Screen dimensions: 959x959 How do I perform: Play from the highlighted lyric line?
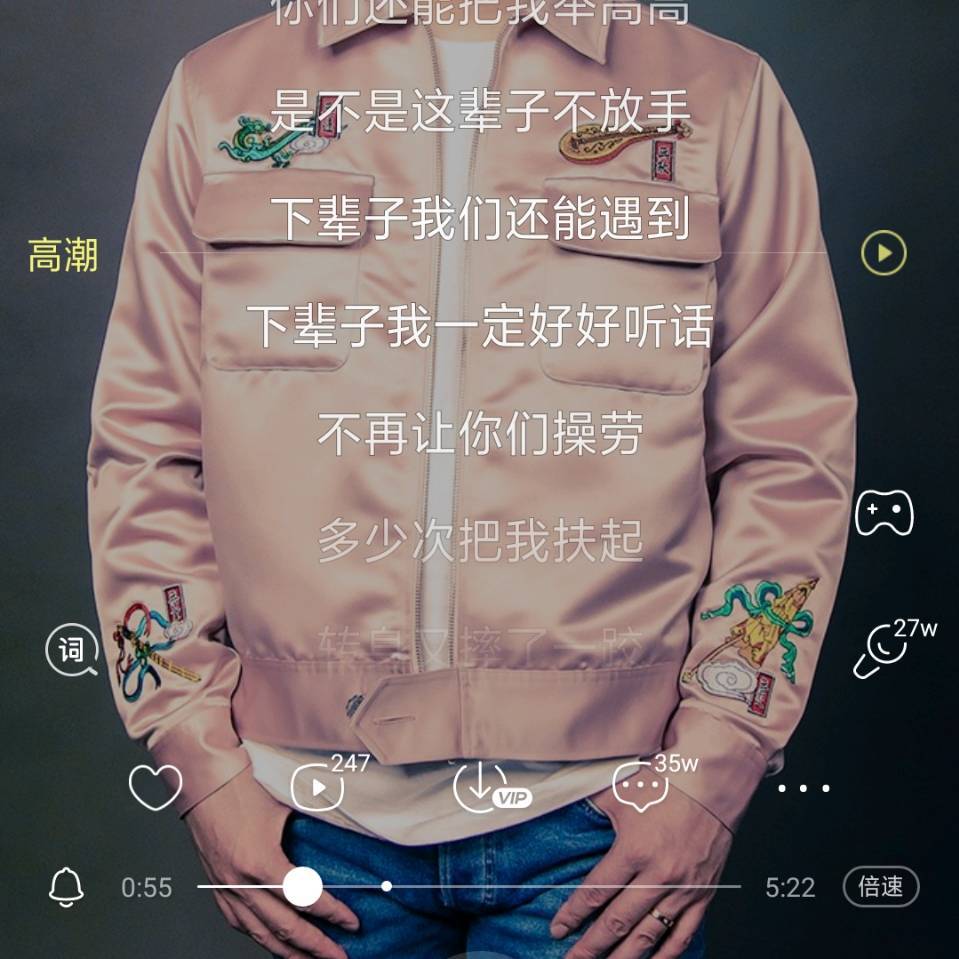[884, 253]
